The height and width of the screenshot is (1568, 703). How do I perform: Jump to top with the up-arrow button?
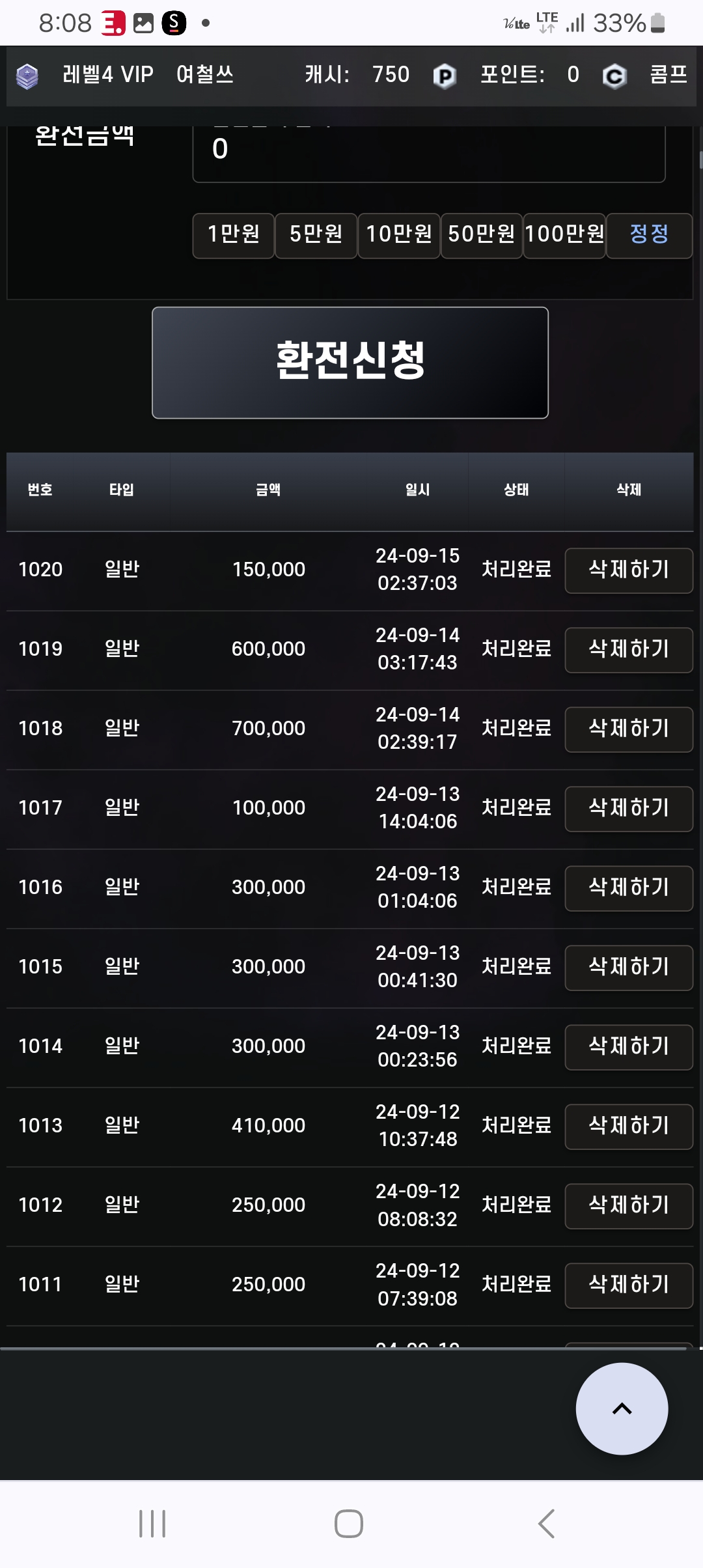622,1409
